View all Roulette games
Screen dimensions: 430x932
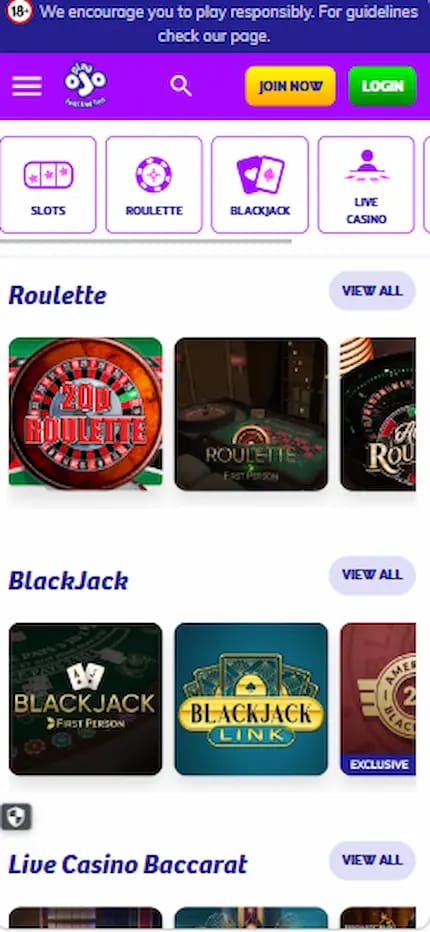click(372, 291)
